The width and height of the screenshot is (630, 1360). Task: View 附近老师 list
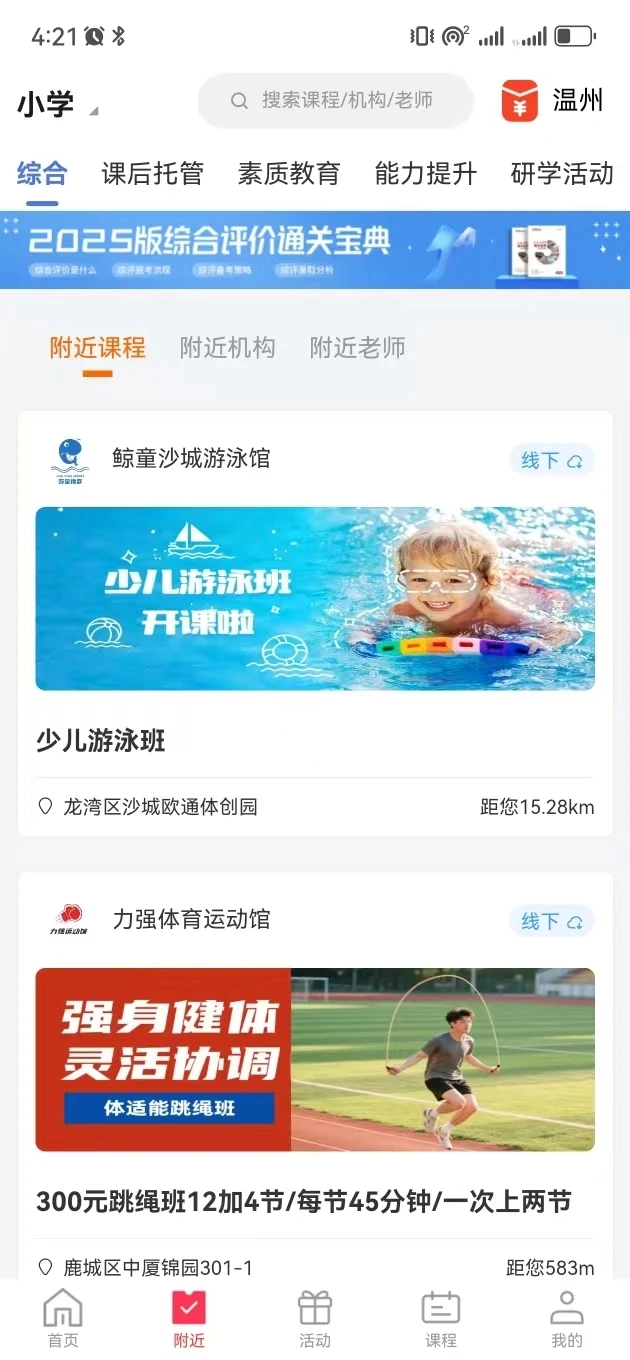click(x=357, y=348)
